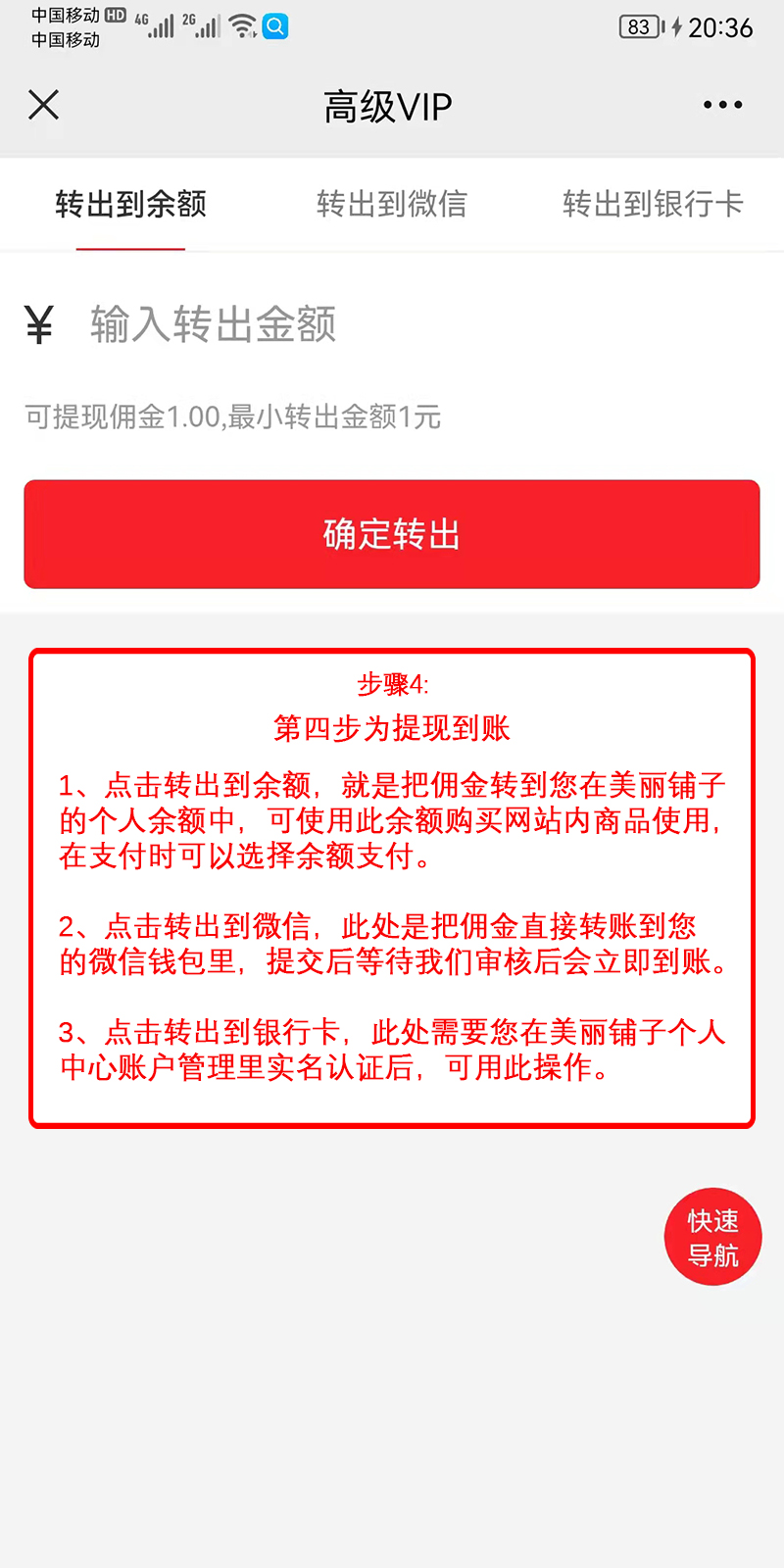Close the 高级VIP page
Image resolution: width=784 pixels, height=1568 pixels.
click(44, 105)
